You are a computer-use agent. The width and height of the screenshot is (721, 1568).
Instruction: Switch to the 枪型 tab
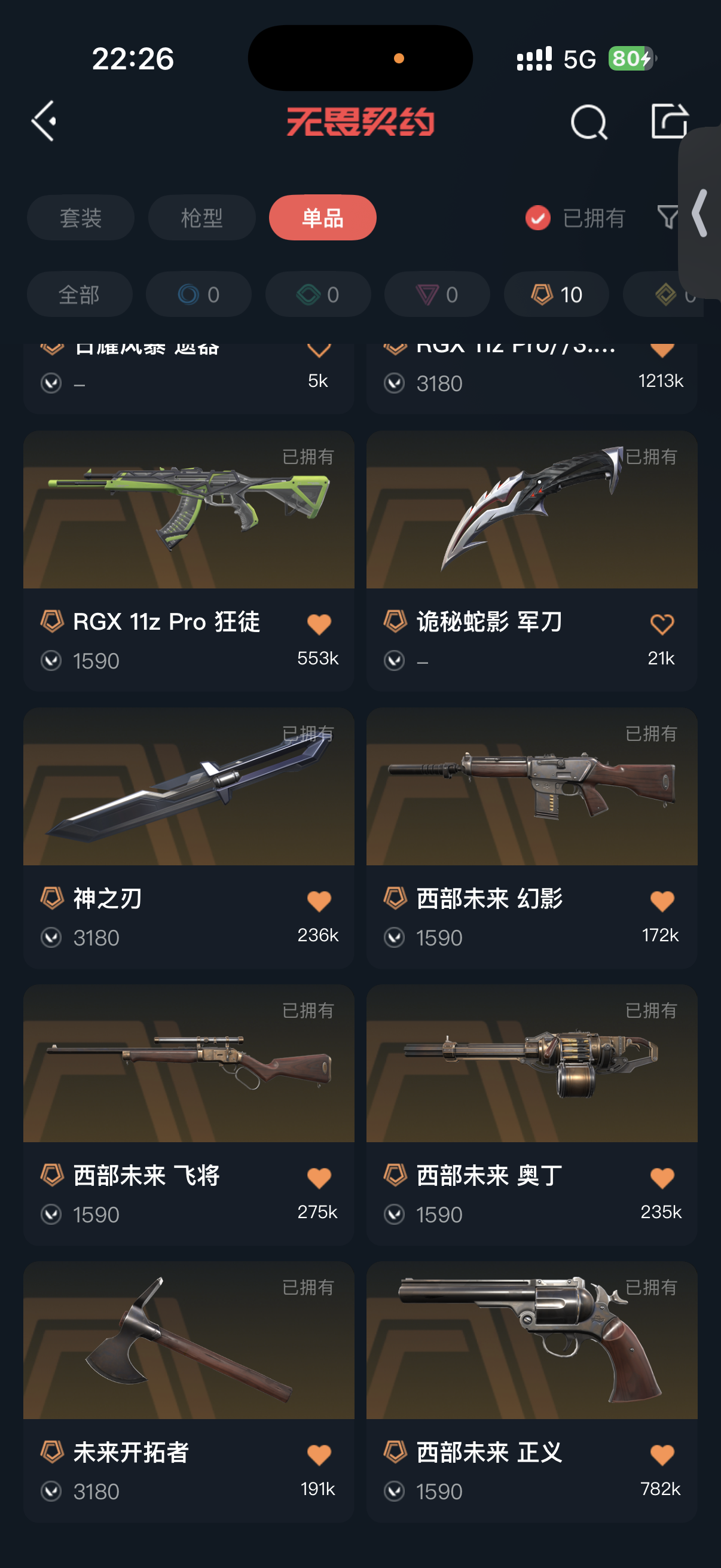tap(201, 218)
